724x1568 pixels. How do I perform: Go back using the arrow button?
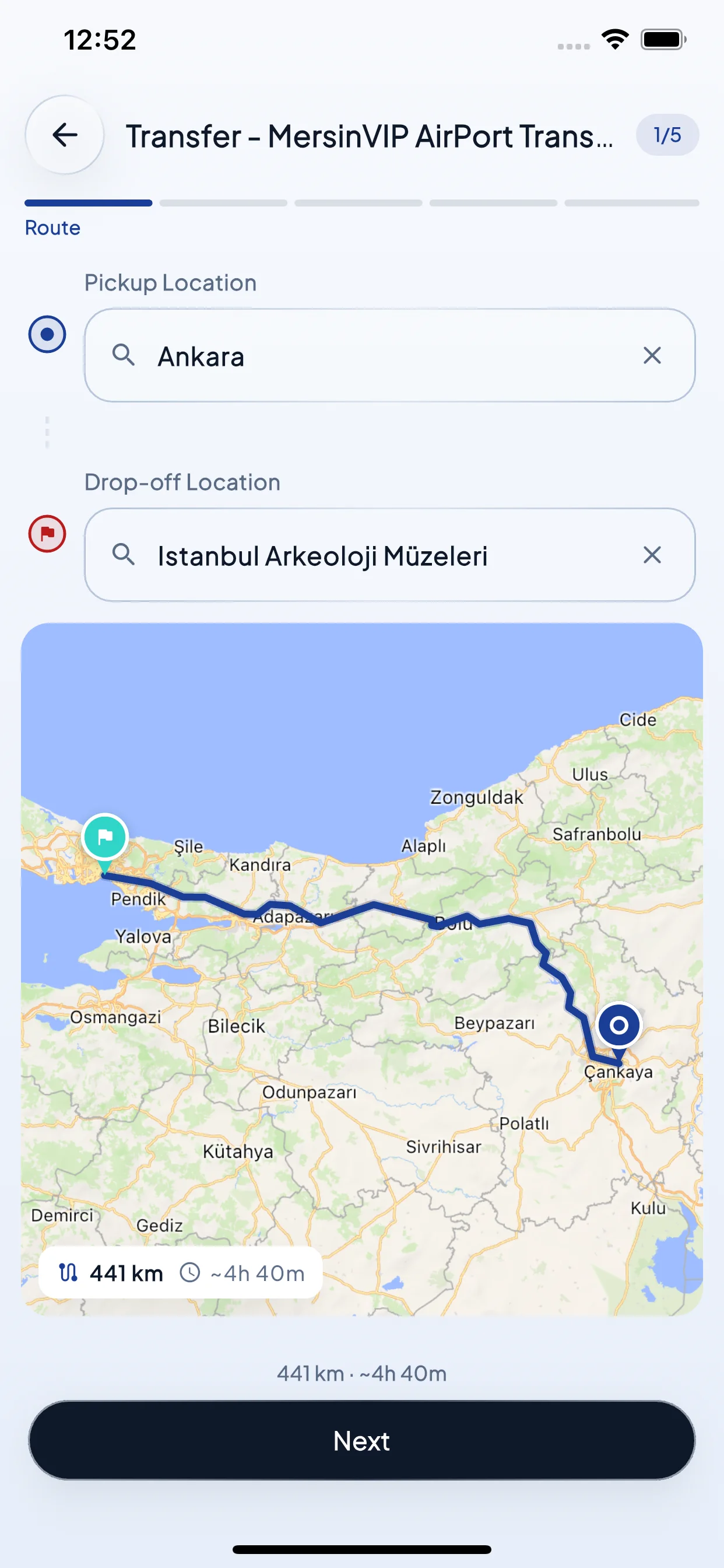click(65, 135)
